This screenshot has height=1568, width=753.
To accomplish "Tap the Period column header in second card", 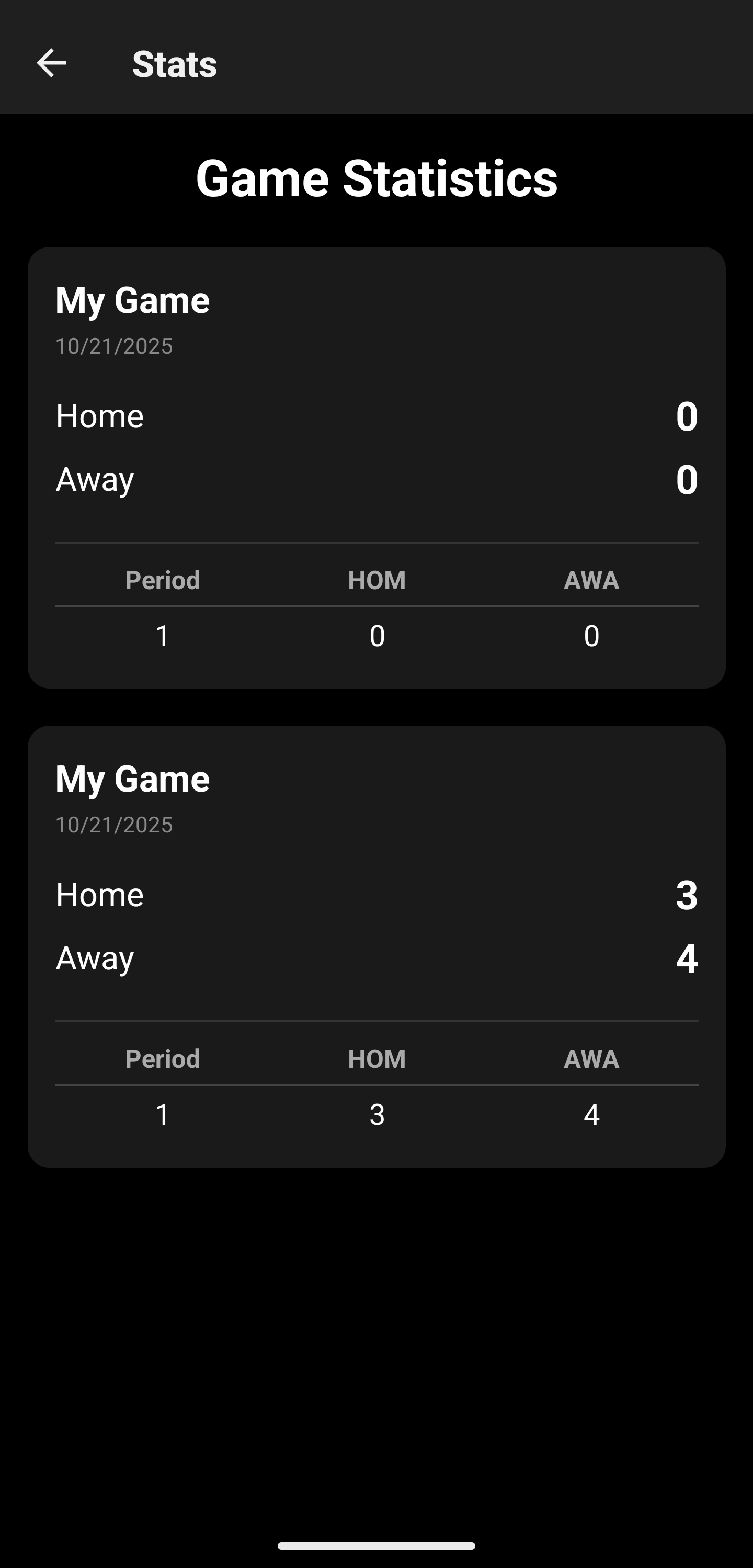I will click(162, 1059).
